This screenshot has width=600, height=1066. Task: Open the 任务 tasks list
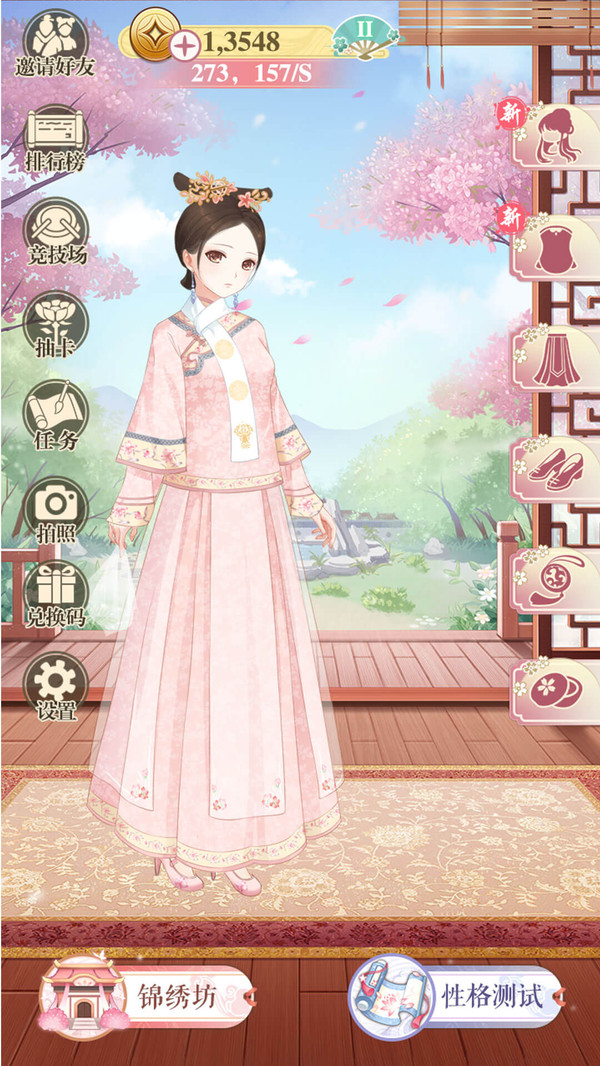click(56, 413)
